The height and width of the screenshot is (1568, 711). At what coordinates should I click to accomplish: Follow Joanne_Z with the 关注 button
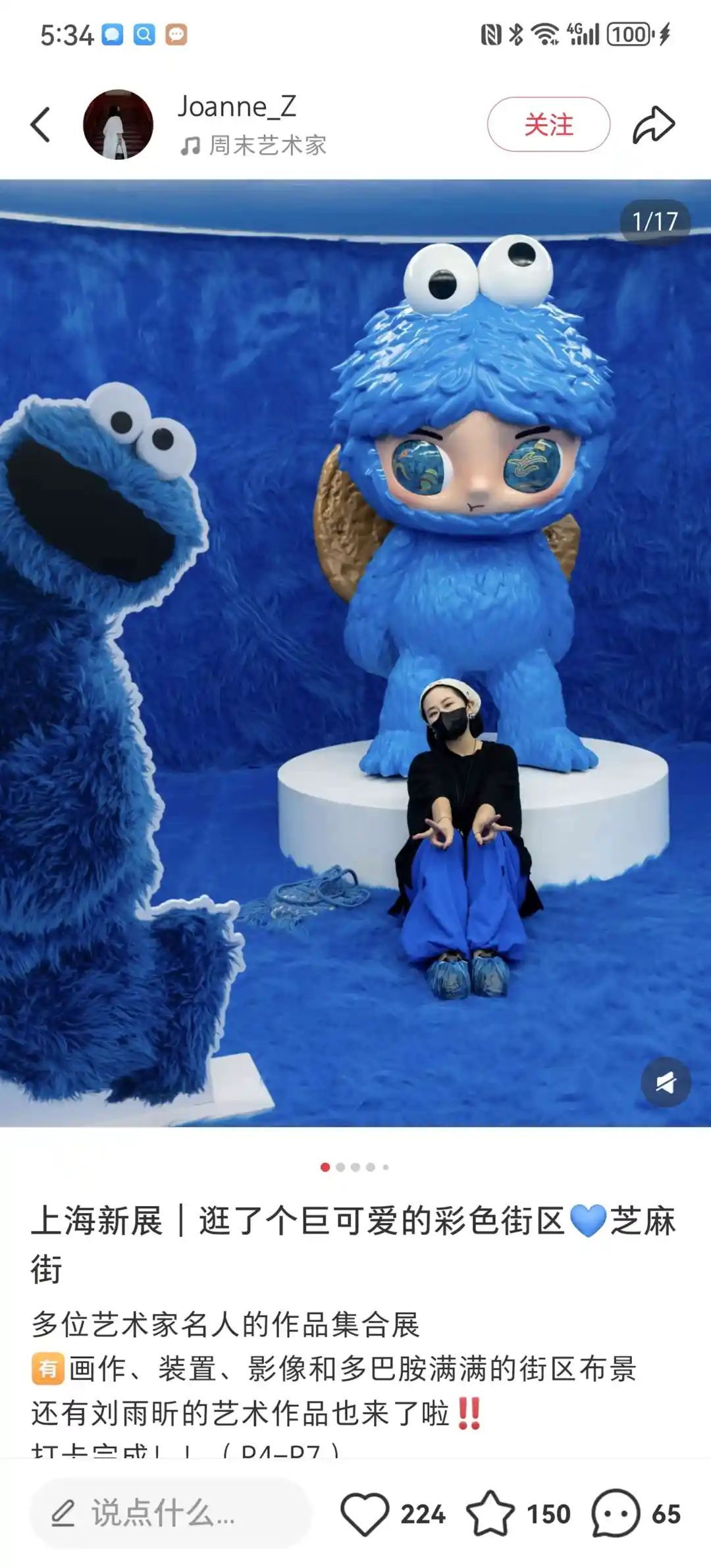(x=548, y=124)
